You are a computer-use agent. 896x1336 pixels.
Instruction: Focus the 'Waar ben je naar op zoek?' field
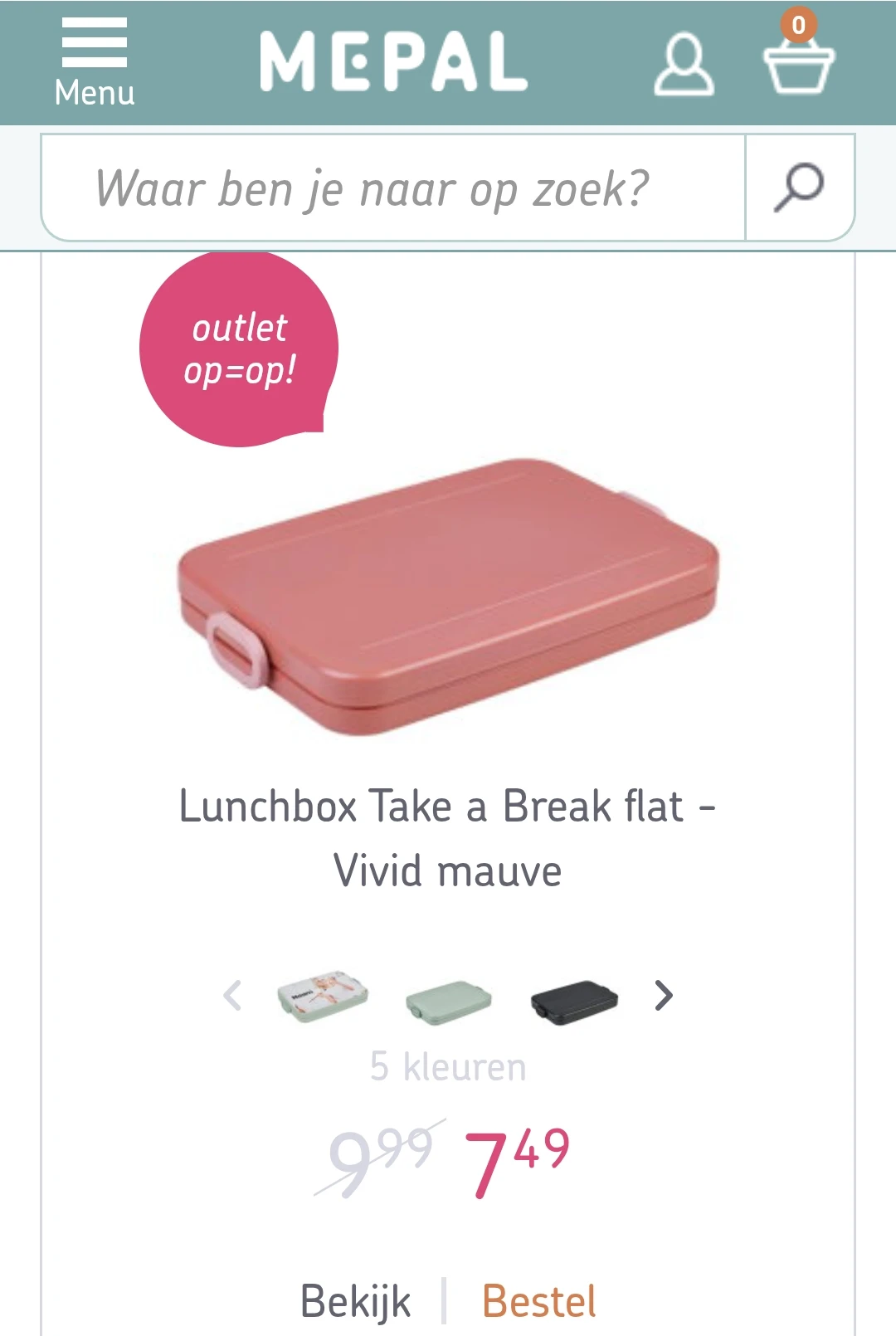point(393,188)
